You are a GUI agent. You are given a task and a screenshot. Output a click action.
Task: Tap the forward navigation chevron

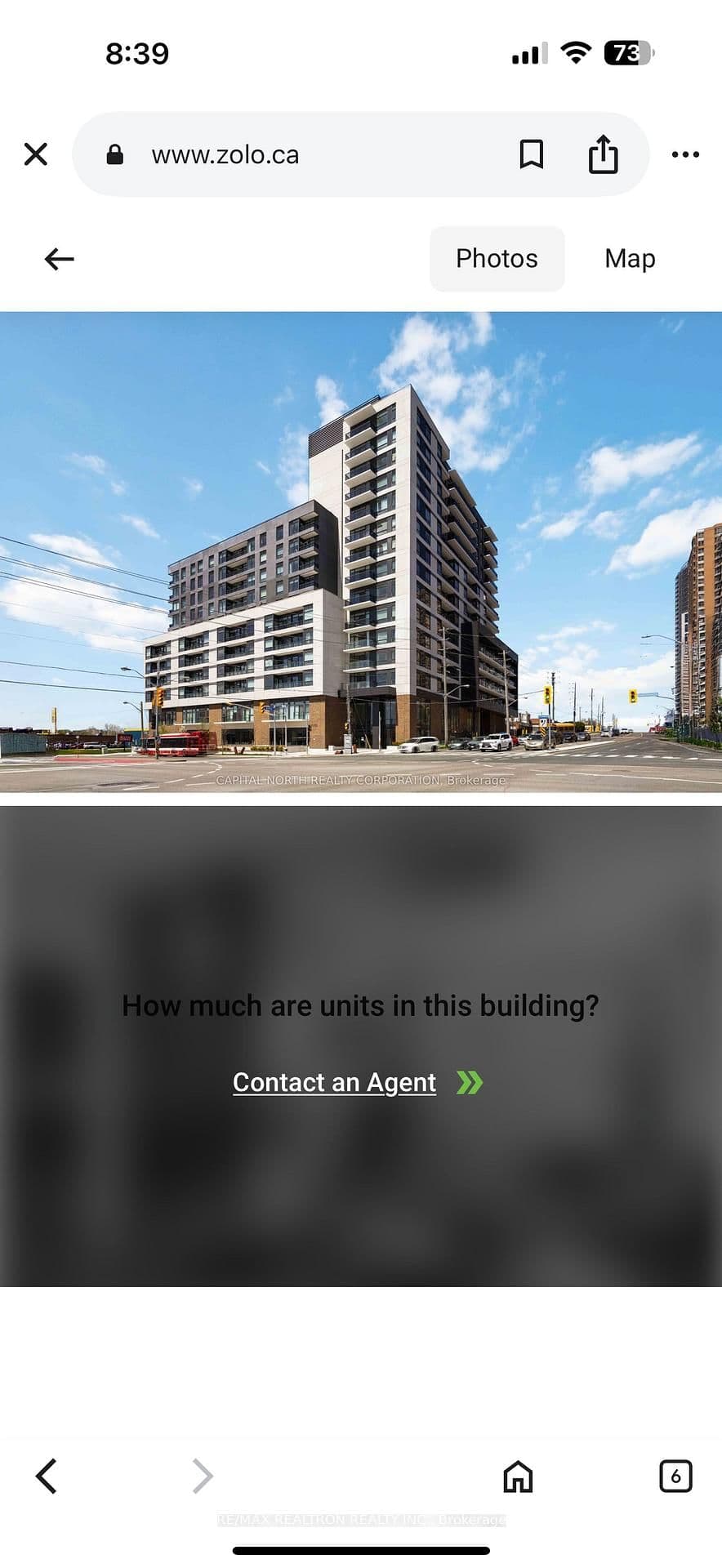pos(202,1477)
